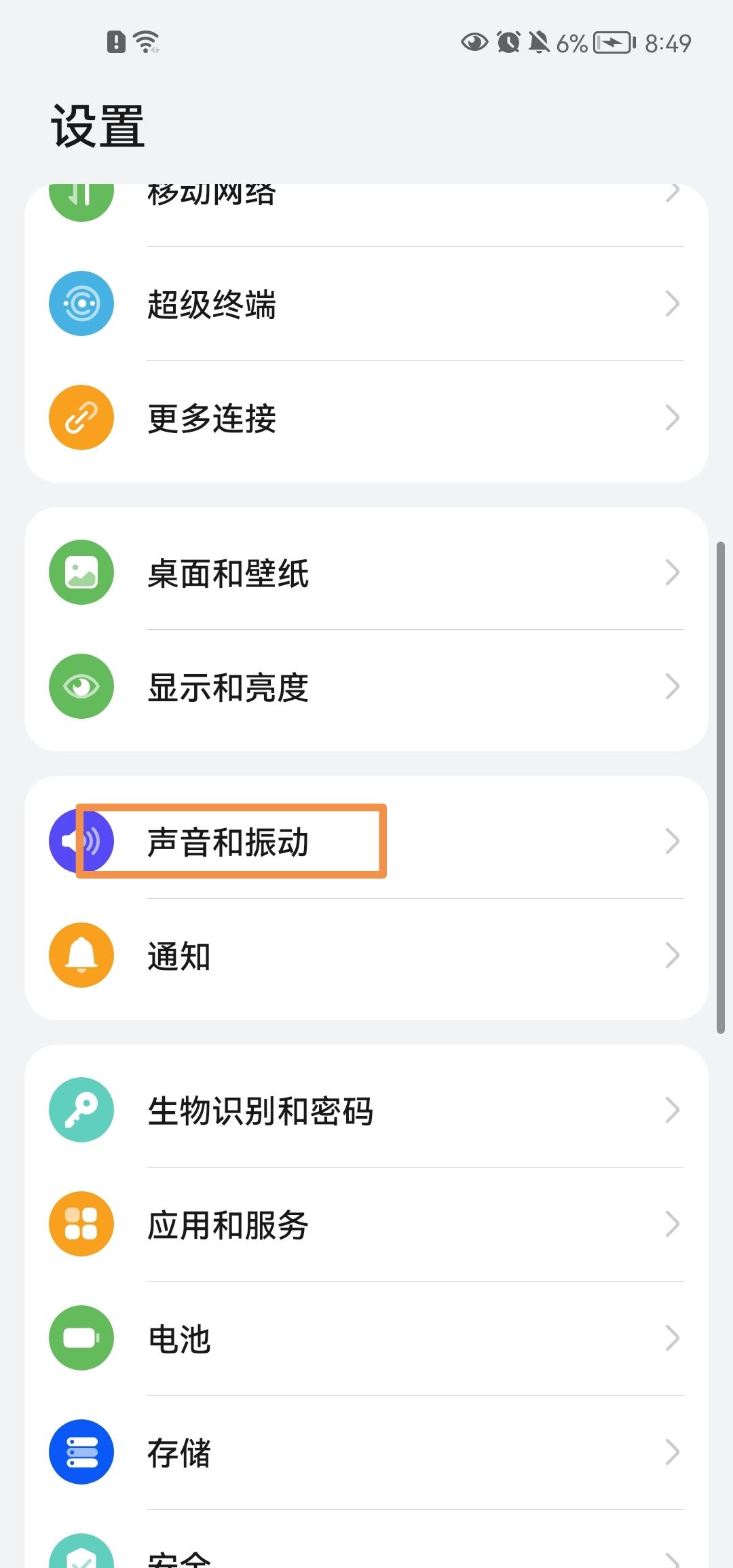Select the green eye icon for 显示和亮度
The width and height of the screenshot is (733, 1568).
coord(81,686)
